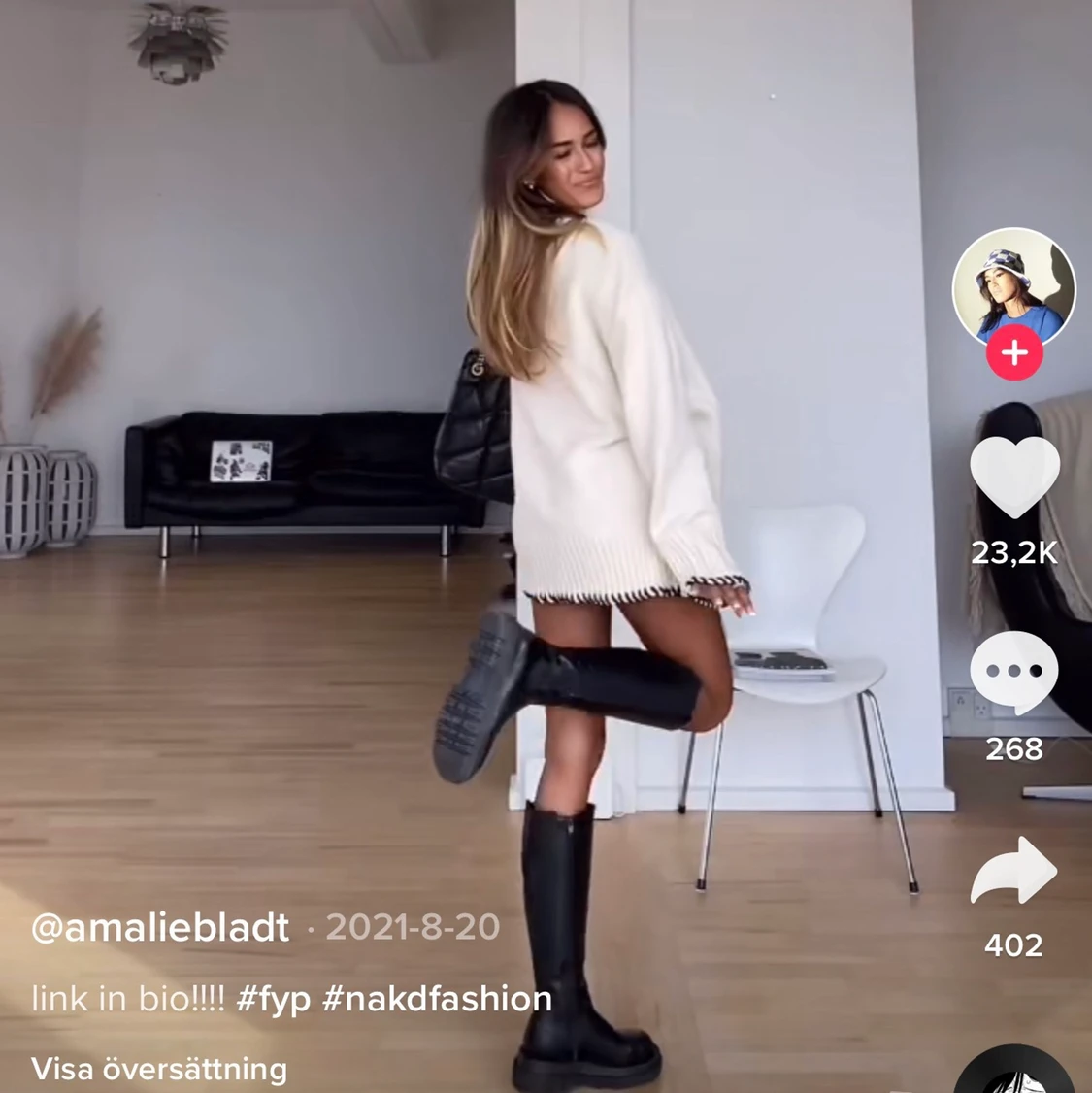The width and height of the screenshot is (1092, 1093).
Task: Share this video via the arrow
Action: [x=1014, y=871]
